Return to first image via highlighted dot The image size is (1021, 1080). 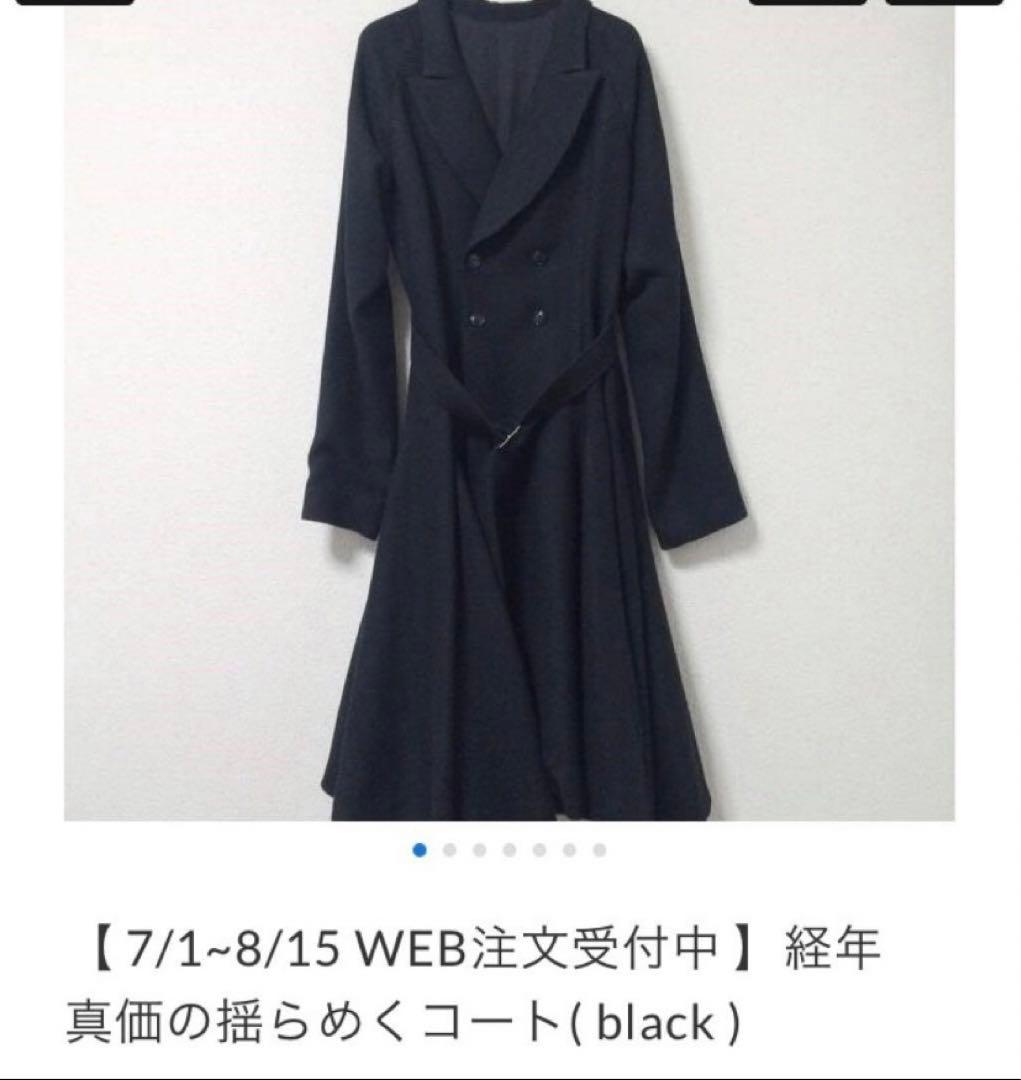[x=420, y=850]
